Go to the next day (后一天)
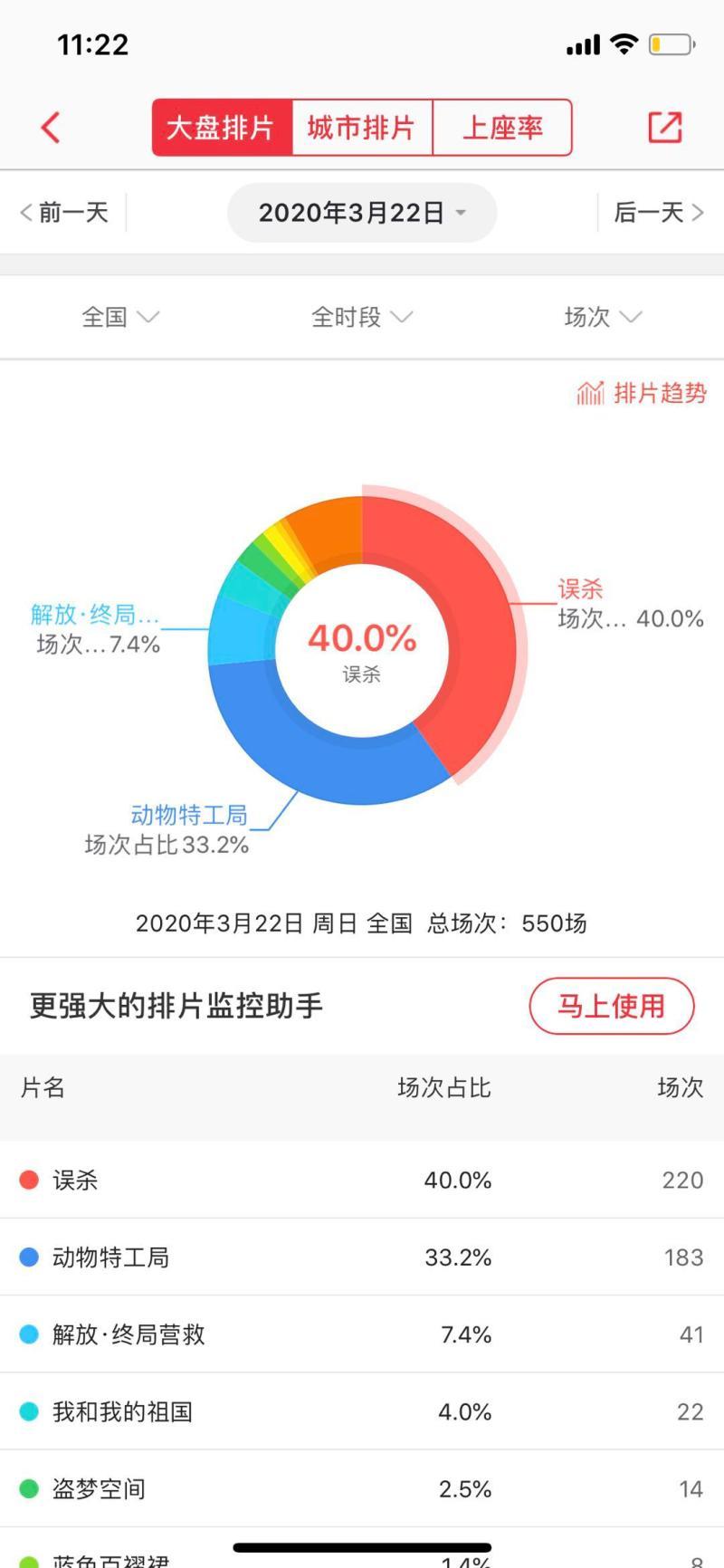The image size is (724, 1568). 658,213
